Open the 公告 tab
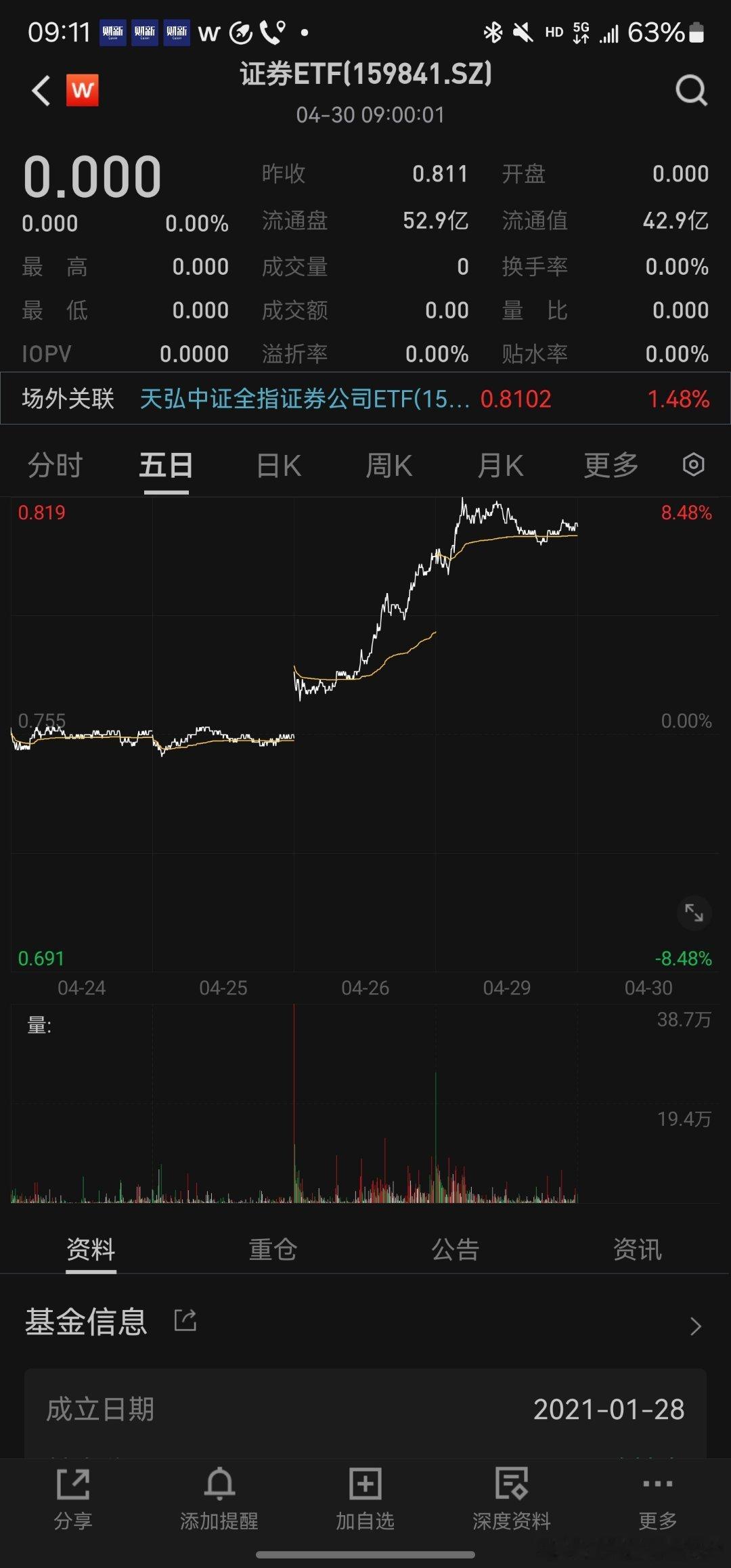Viewport: 731px width, 1568px height. pyautogui.click(x=456, y=1249)
